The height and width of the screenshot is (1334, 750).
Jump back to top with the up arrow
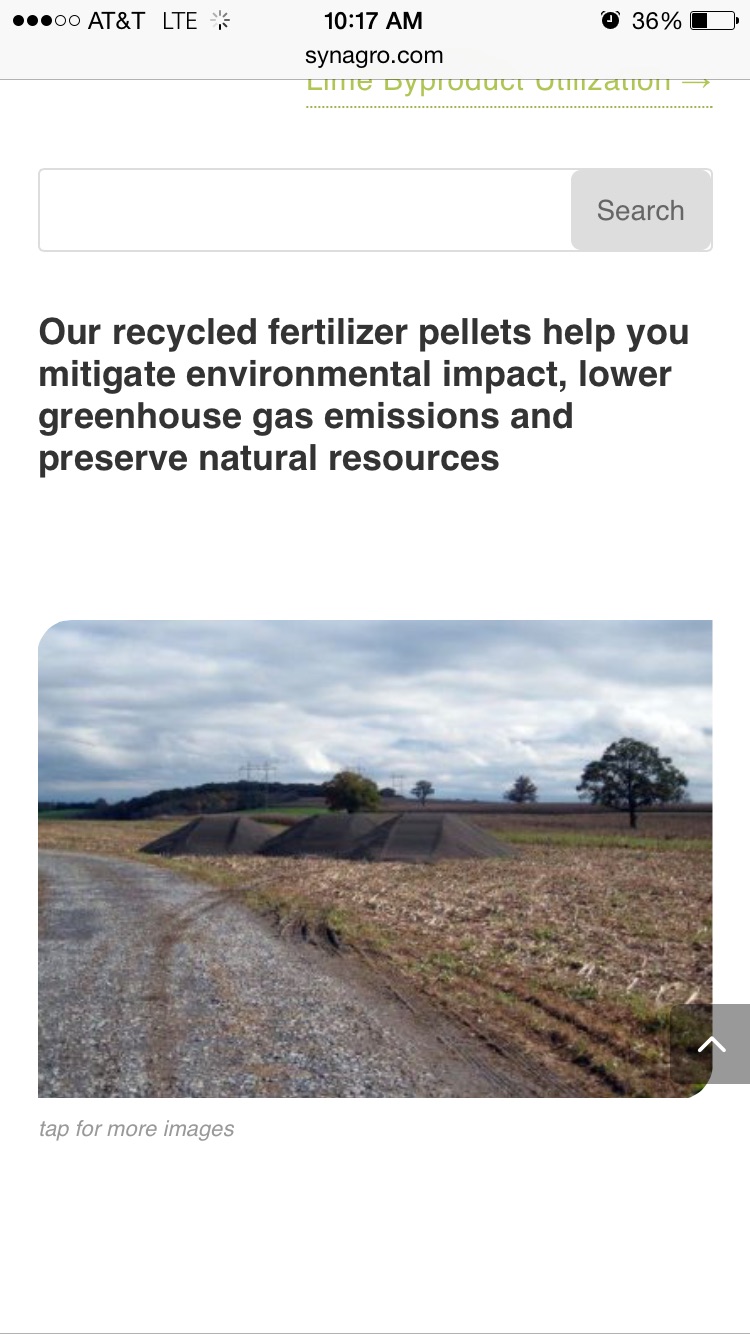click(711, 1044)
